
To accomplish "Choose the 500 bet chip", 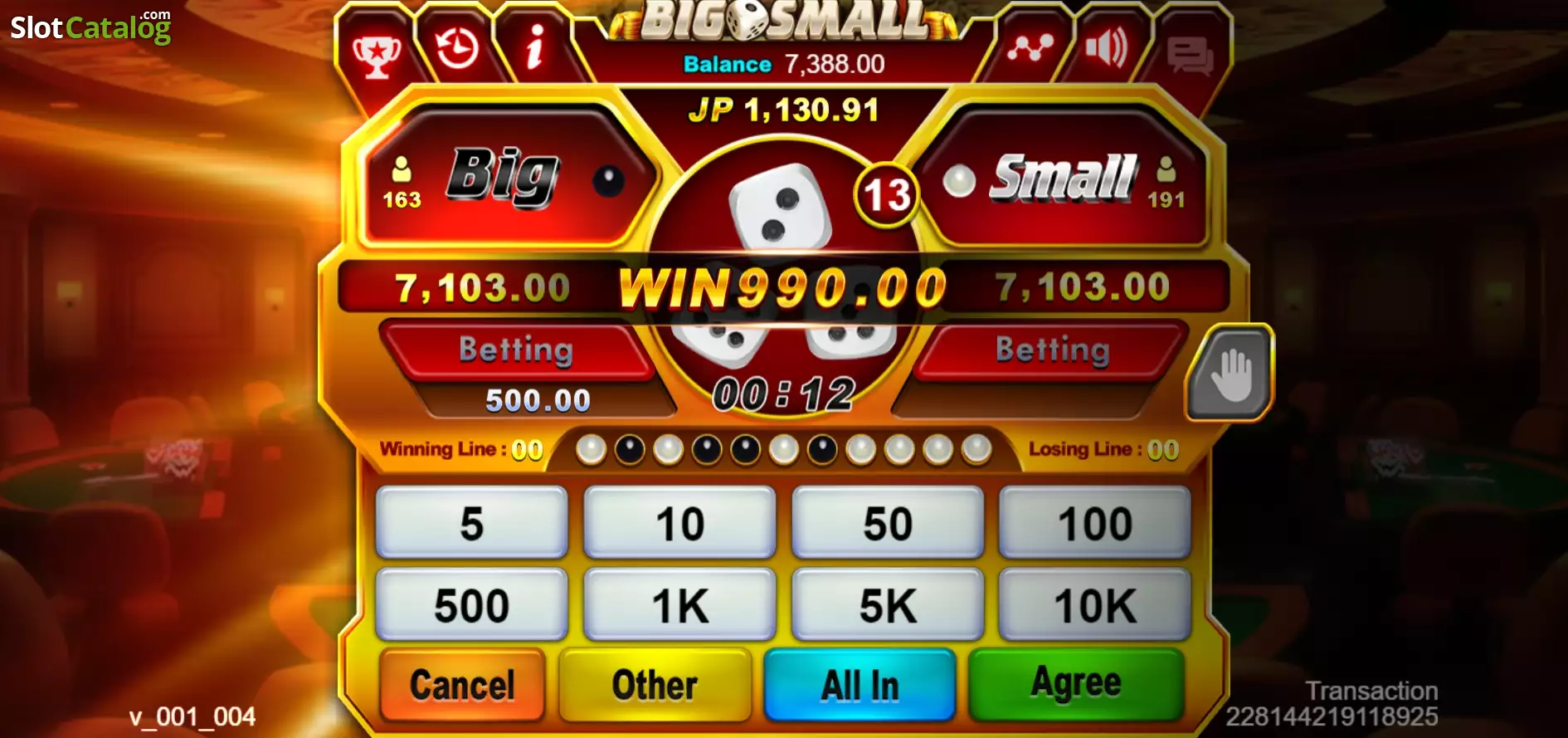I will [471, 604].
